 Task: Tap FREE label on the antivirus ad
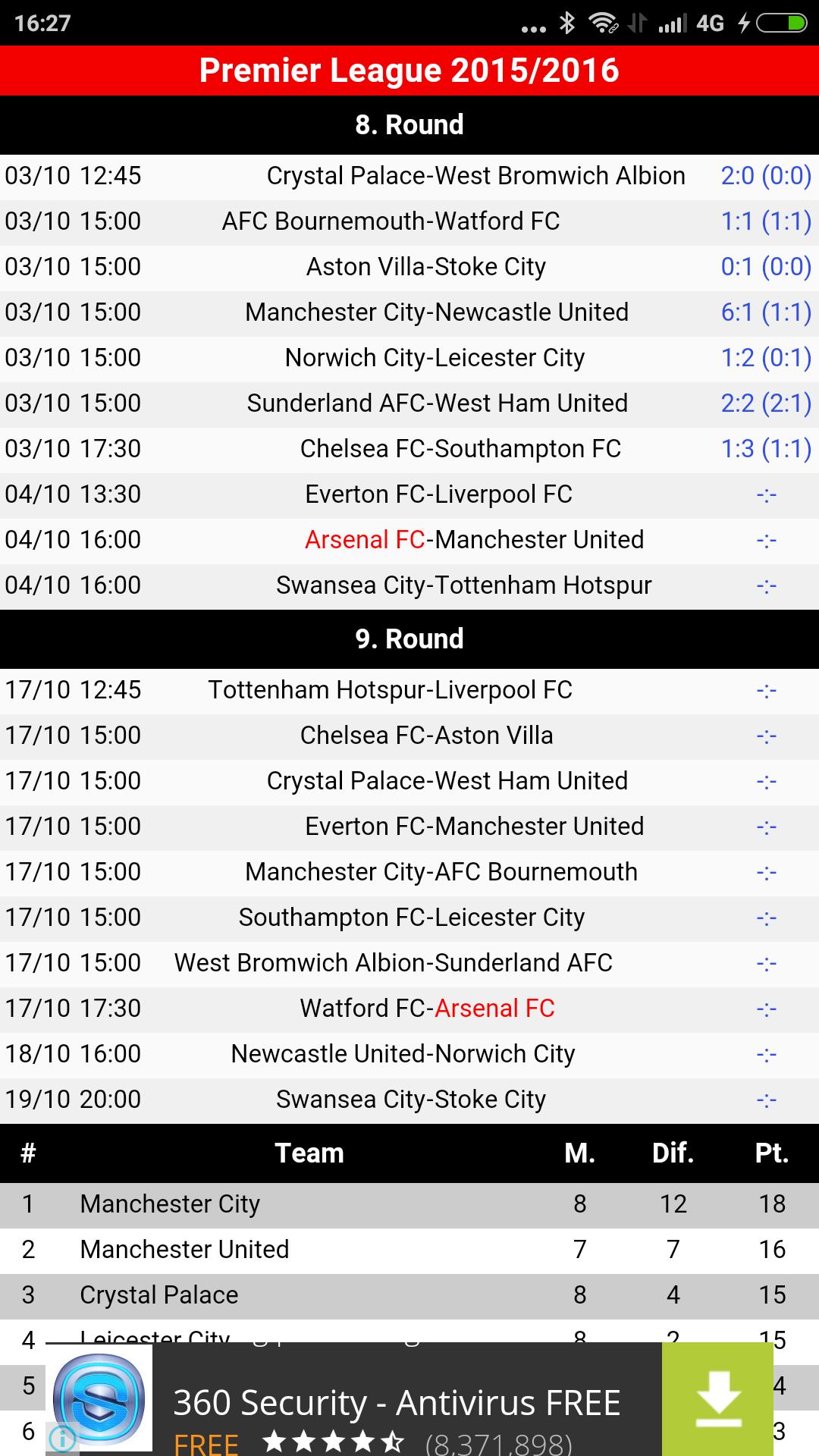[205, 1444]
